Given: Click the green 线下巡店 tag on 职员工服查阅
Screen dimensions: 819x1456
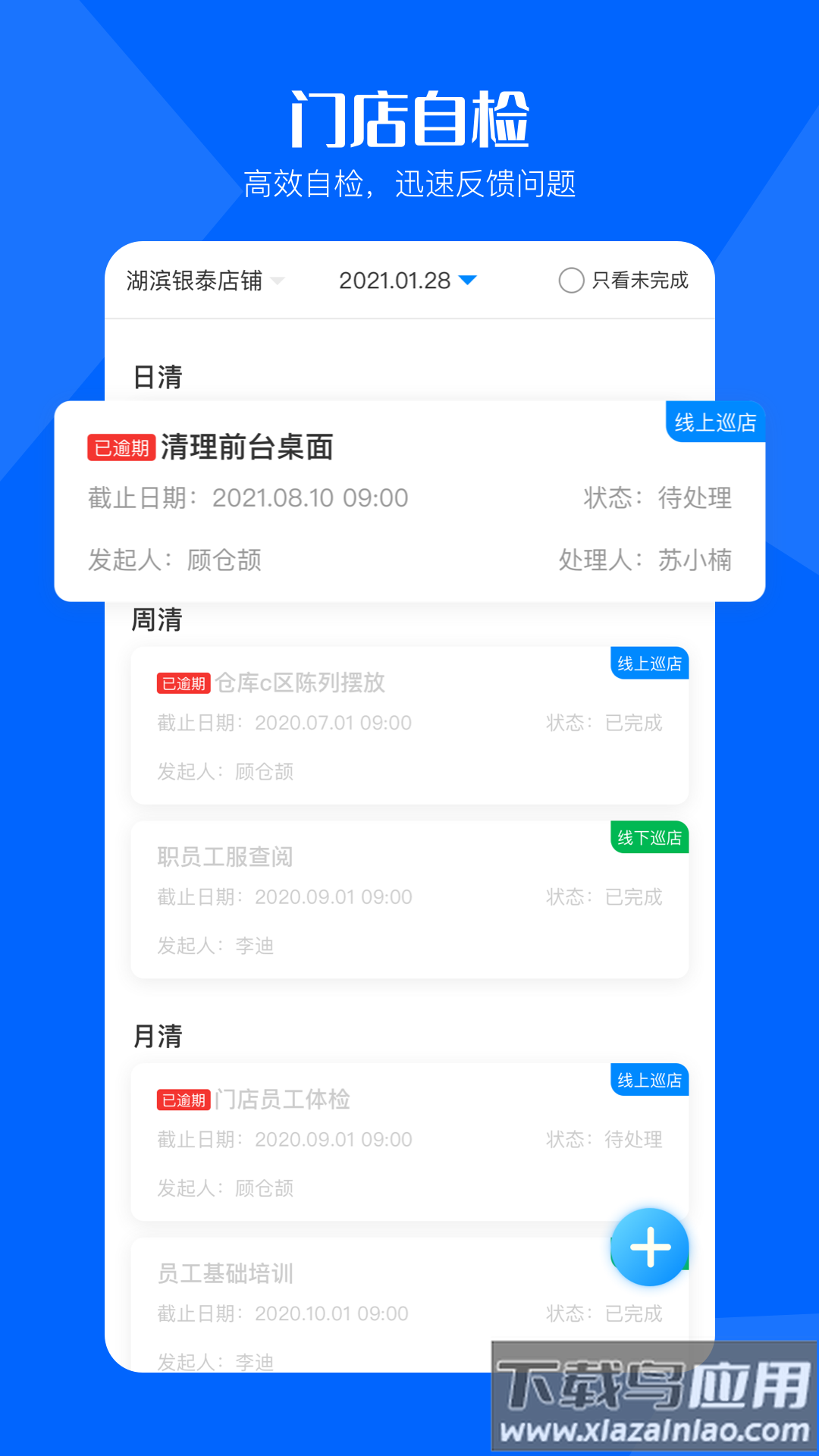Looking at the screenshot, I should coord(650,839).
